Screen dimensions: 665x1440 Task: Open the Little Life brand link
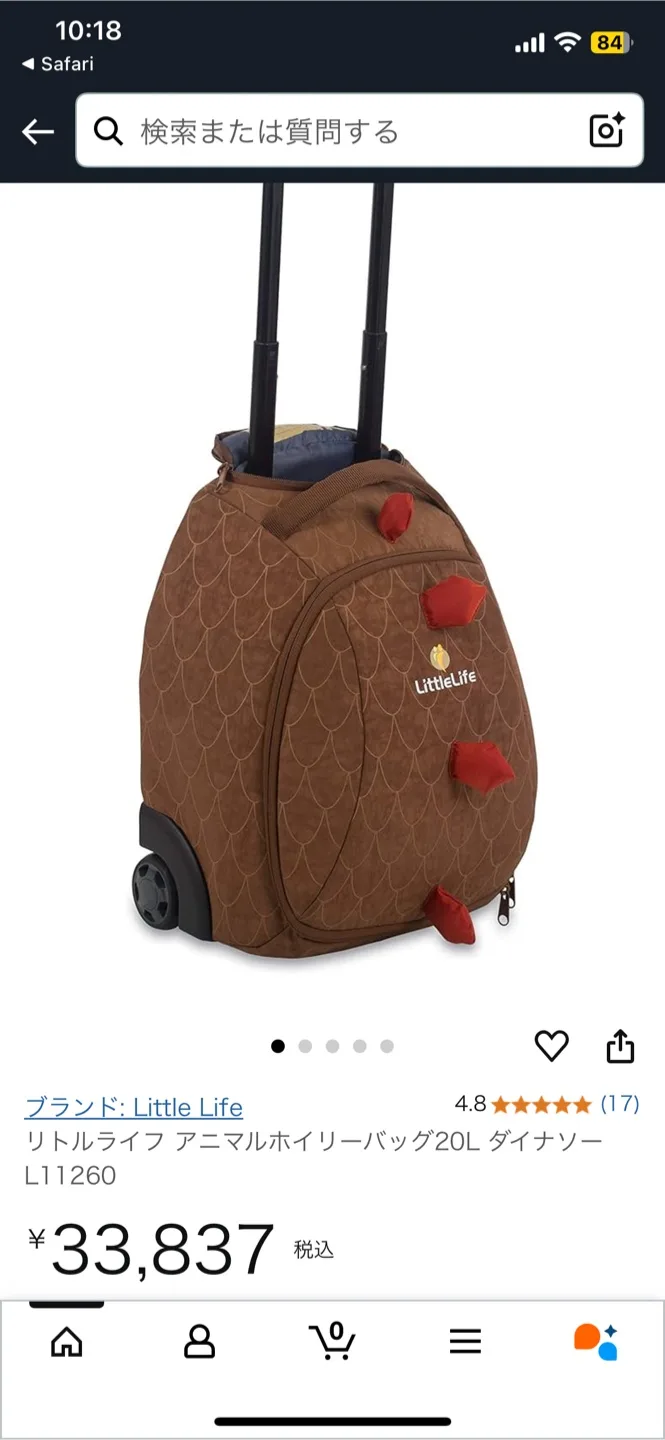coord(134,1107)
